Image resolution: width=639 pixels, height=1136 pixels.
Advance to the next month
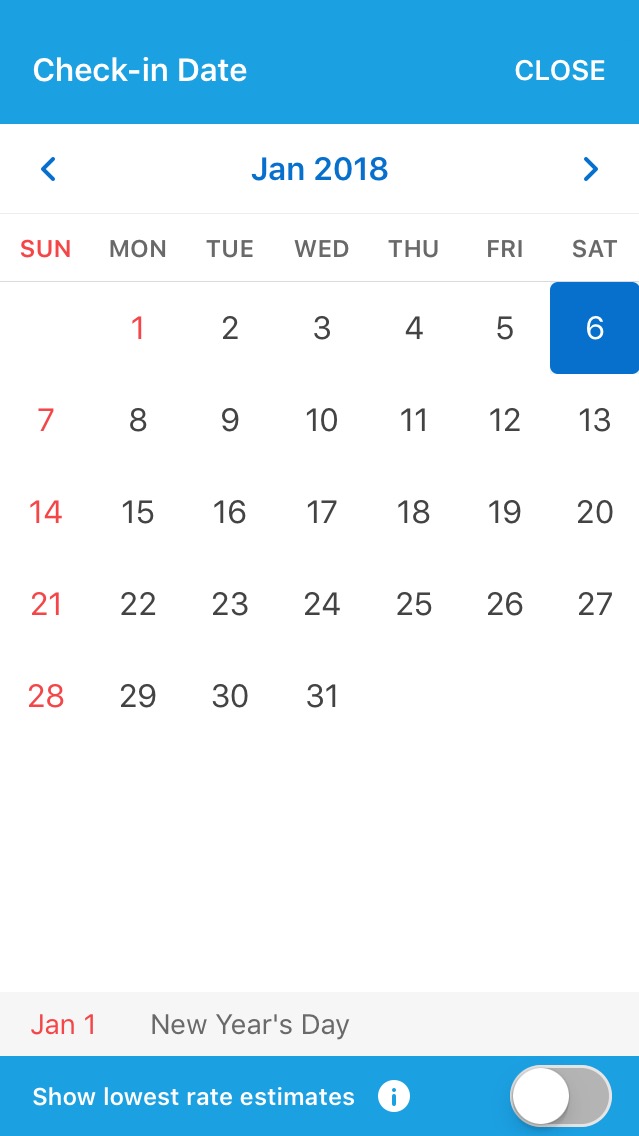[x=590, y=169]
